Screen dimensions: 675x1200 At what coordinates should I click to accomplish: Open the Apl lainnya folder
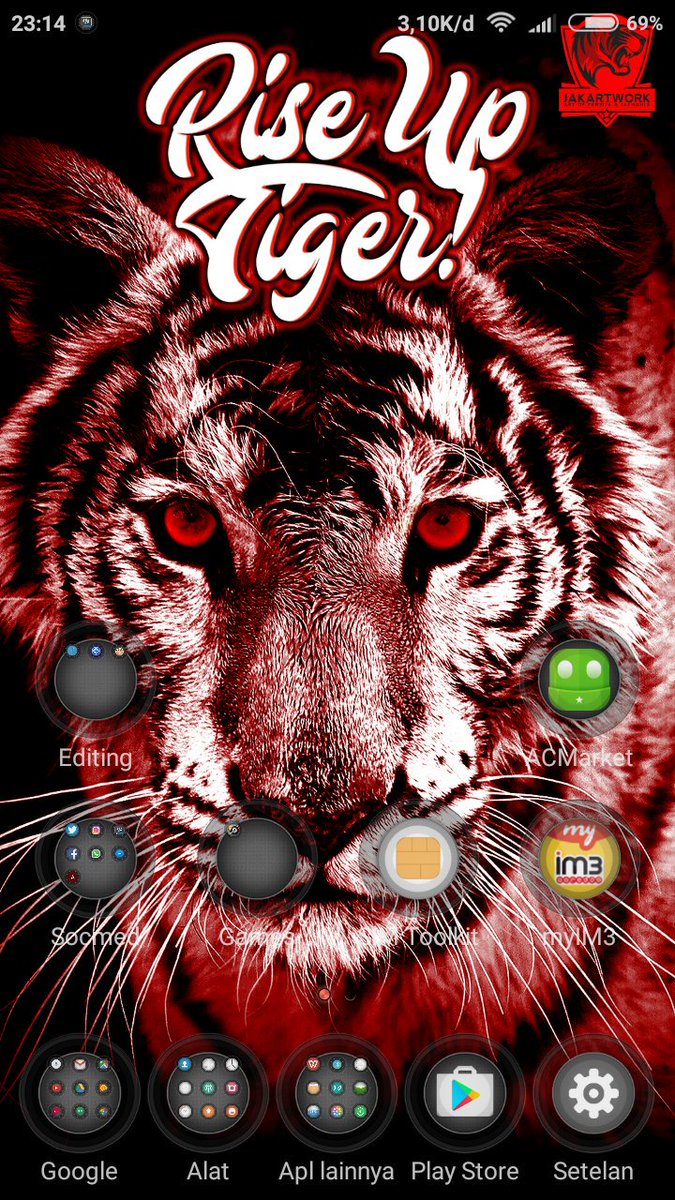[x=337, y=1092]
